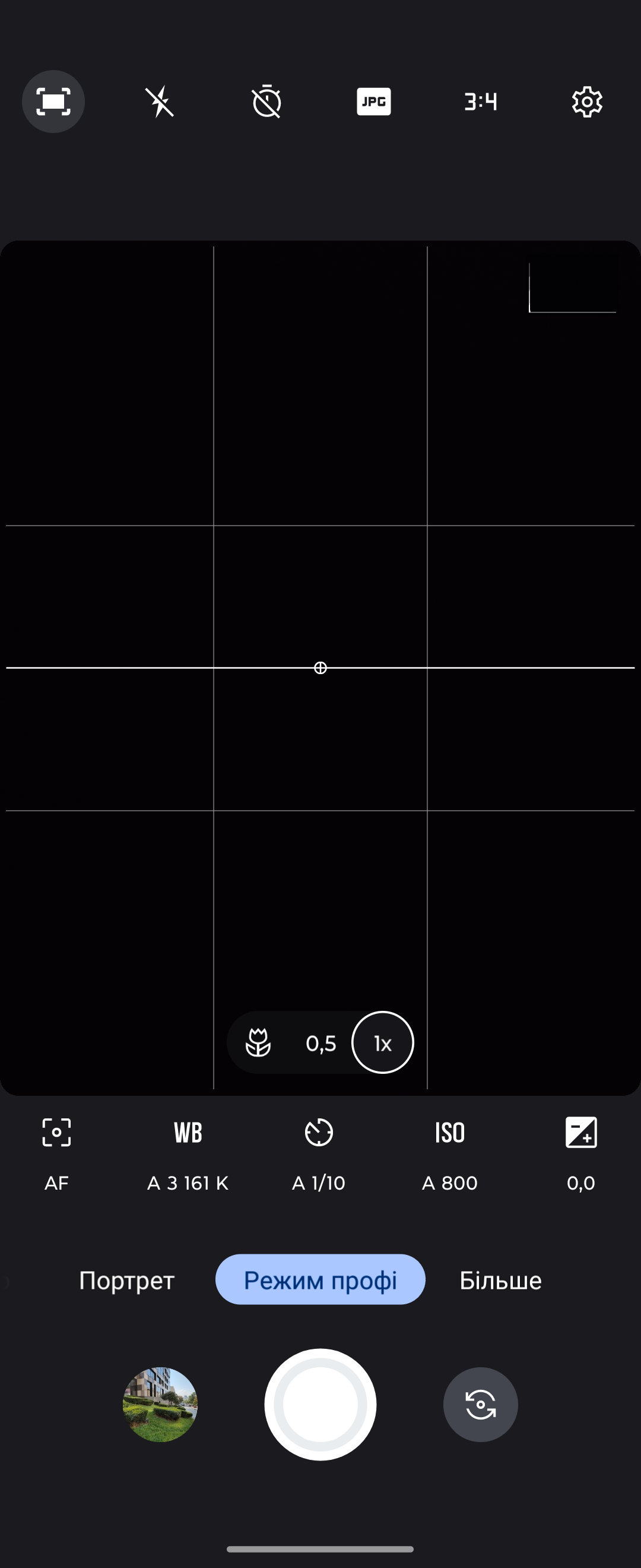Switch to macro lens mode
This screenshot has width=641, height=1568.
click(x=258, y=1043)
